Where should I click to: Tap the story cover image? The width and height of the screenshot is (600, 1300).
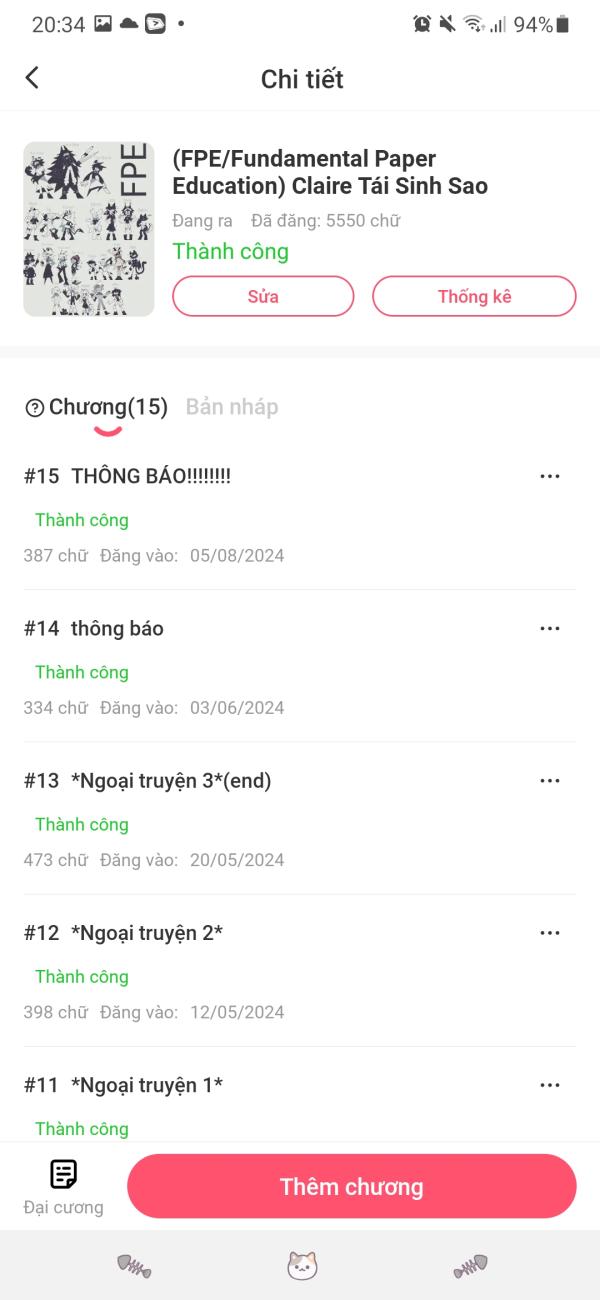tap(88, 229)
